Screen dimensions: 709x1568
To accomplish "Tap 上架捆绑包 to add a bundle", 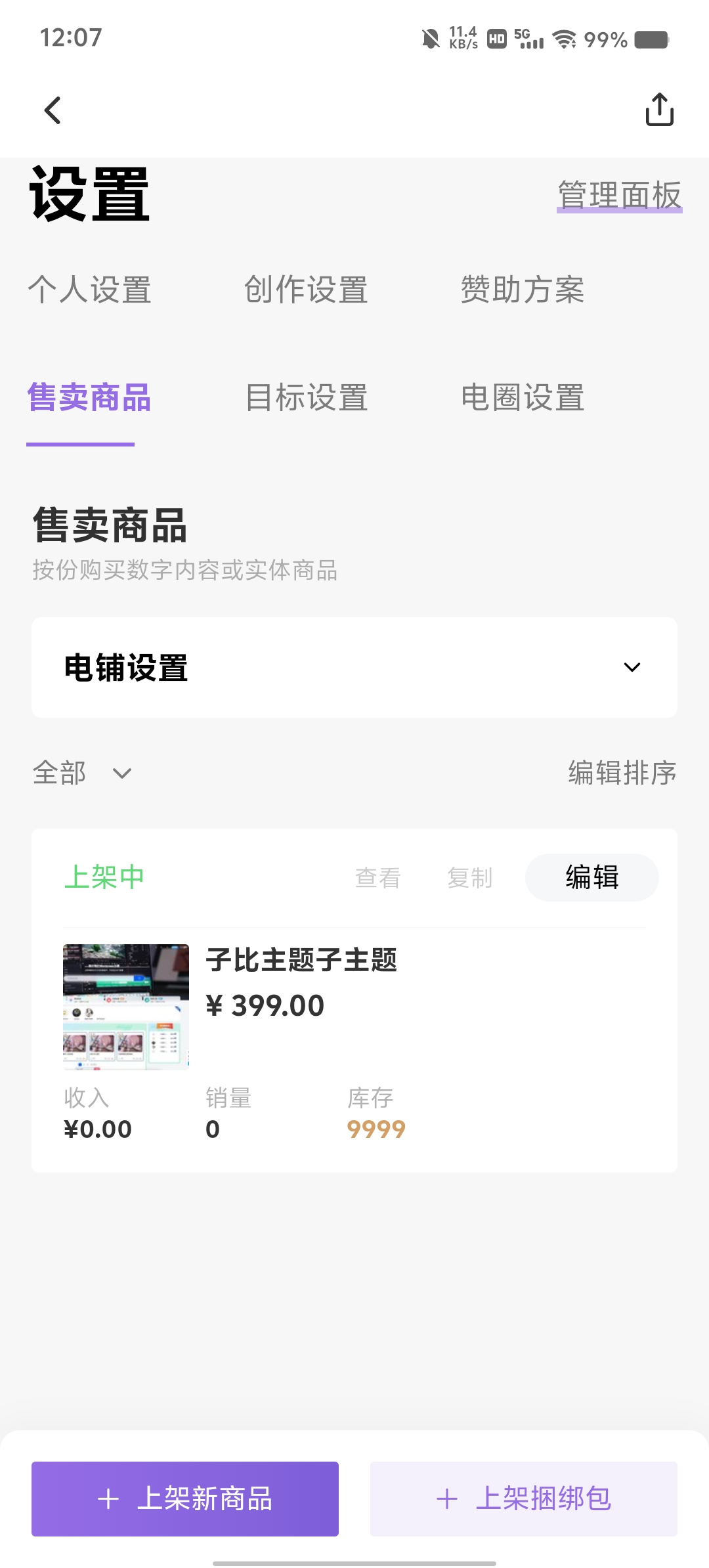I will [524, 1499].
